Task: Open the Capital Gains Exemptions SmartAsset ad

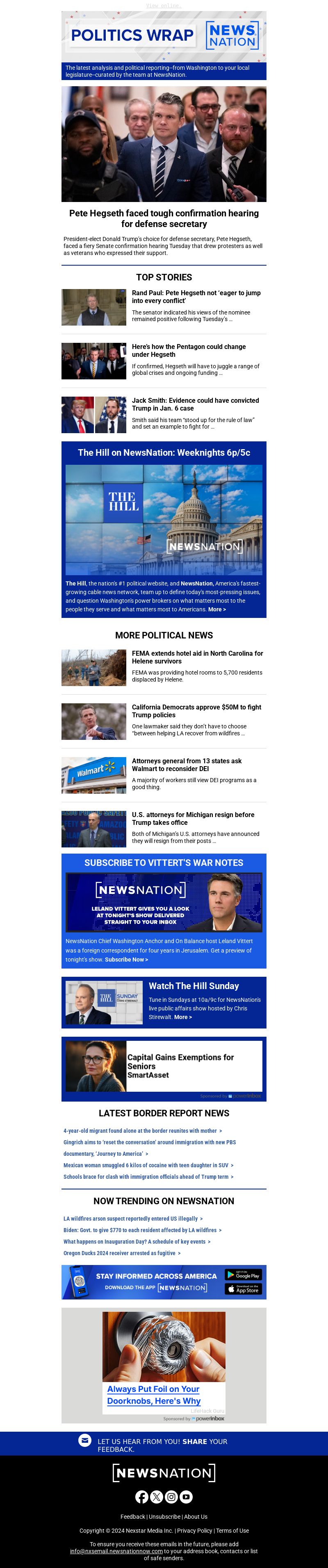Action: [x=180, y=1066]
